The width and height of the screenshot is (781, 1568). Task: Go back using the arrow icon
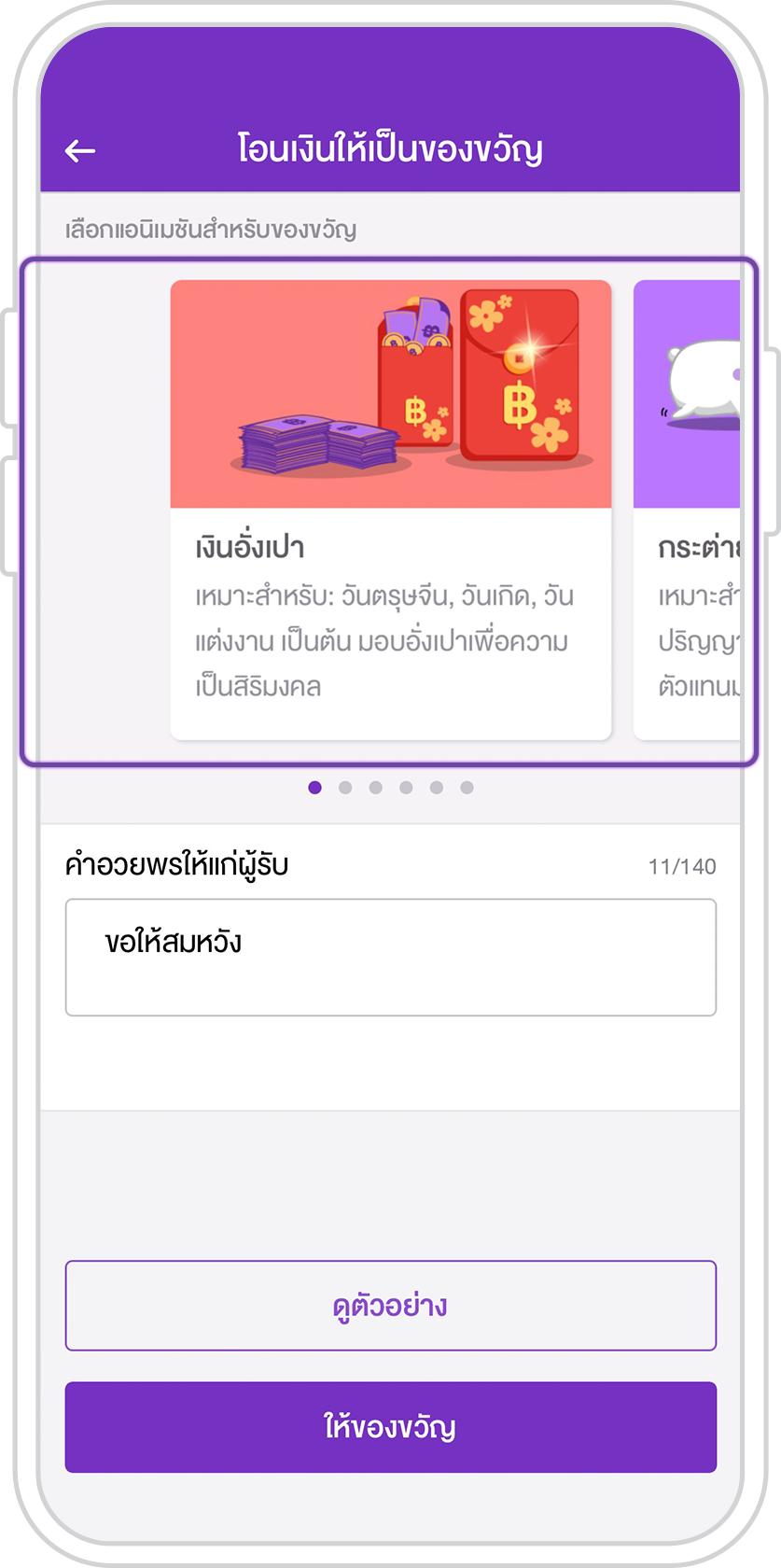tap(80, 150)
